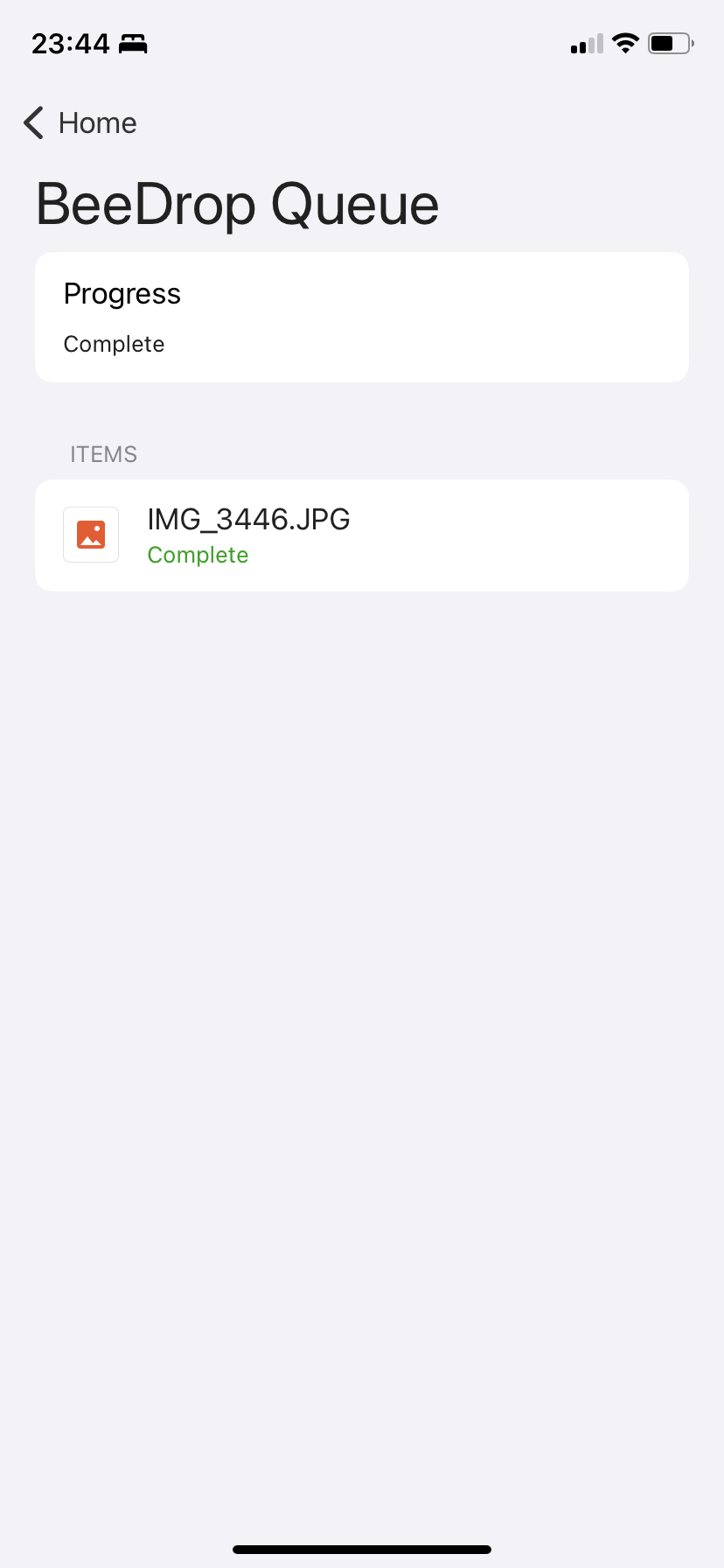
Task: Go back to Home
Action: click(x=80, y=123)
